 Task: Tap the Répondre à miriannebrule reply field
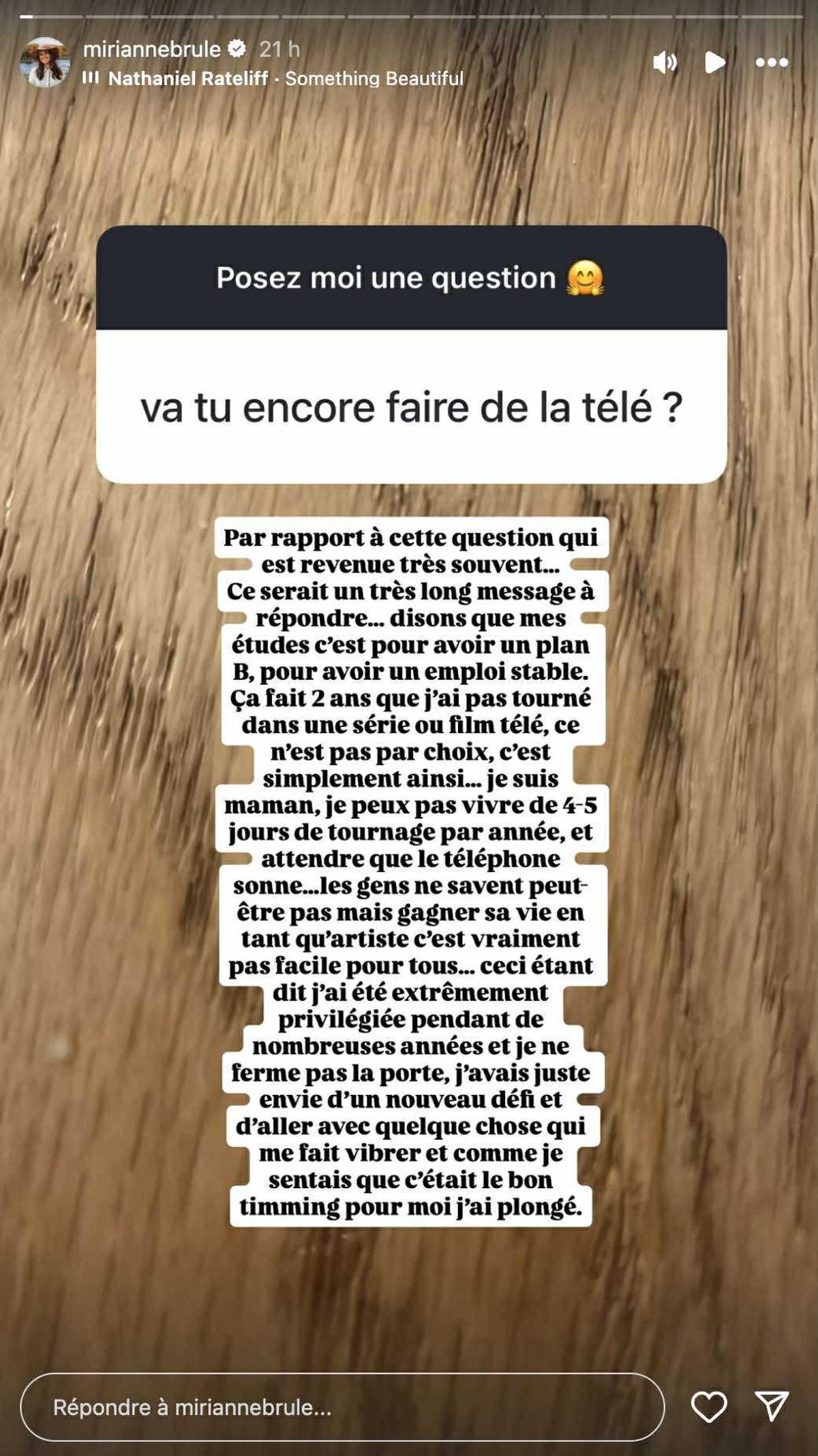point(341,1407)
